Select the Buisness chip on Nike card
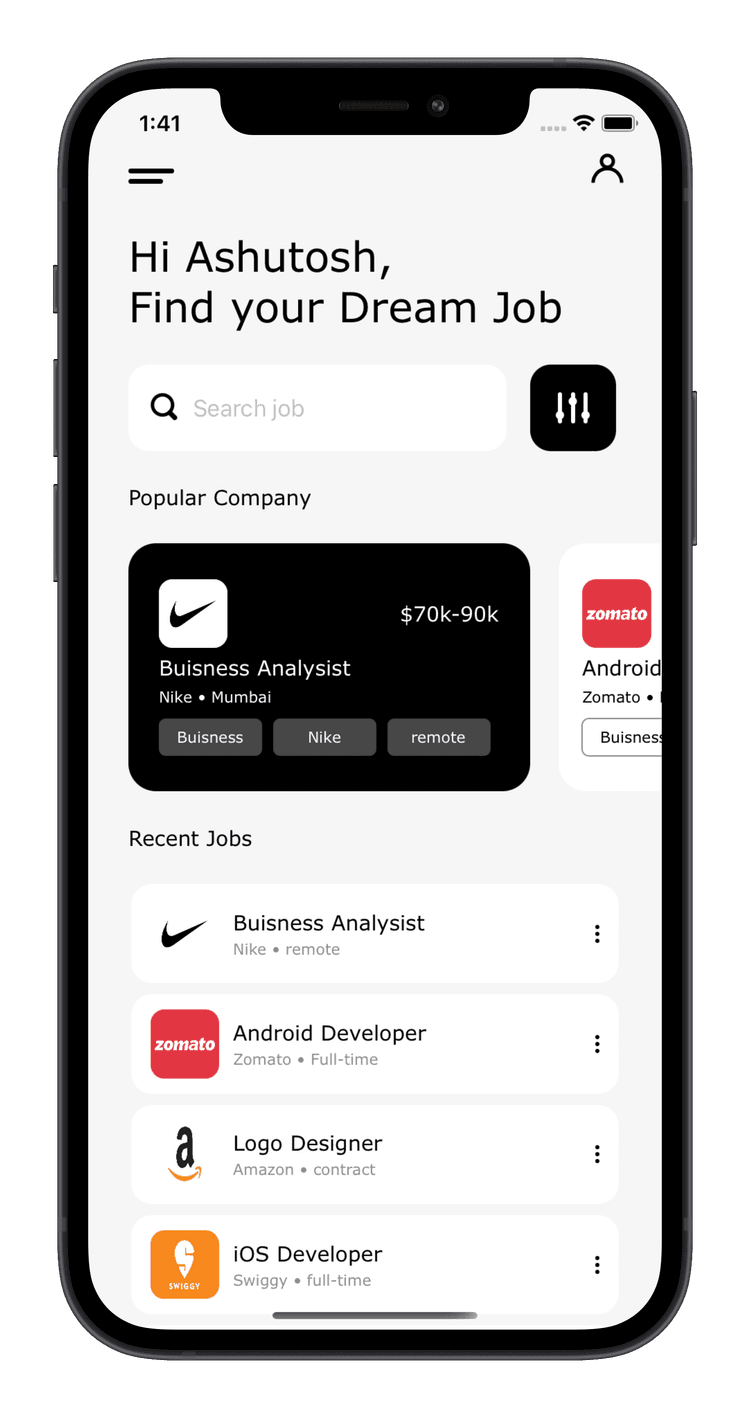Screen dimensions: 750x1418 pyautogui.click(x=210, y=737)
